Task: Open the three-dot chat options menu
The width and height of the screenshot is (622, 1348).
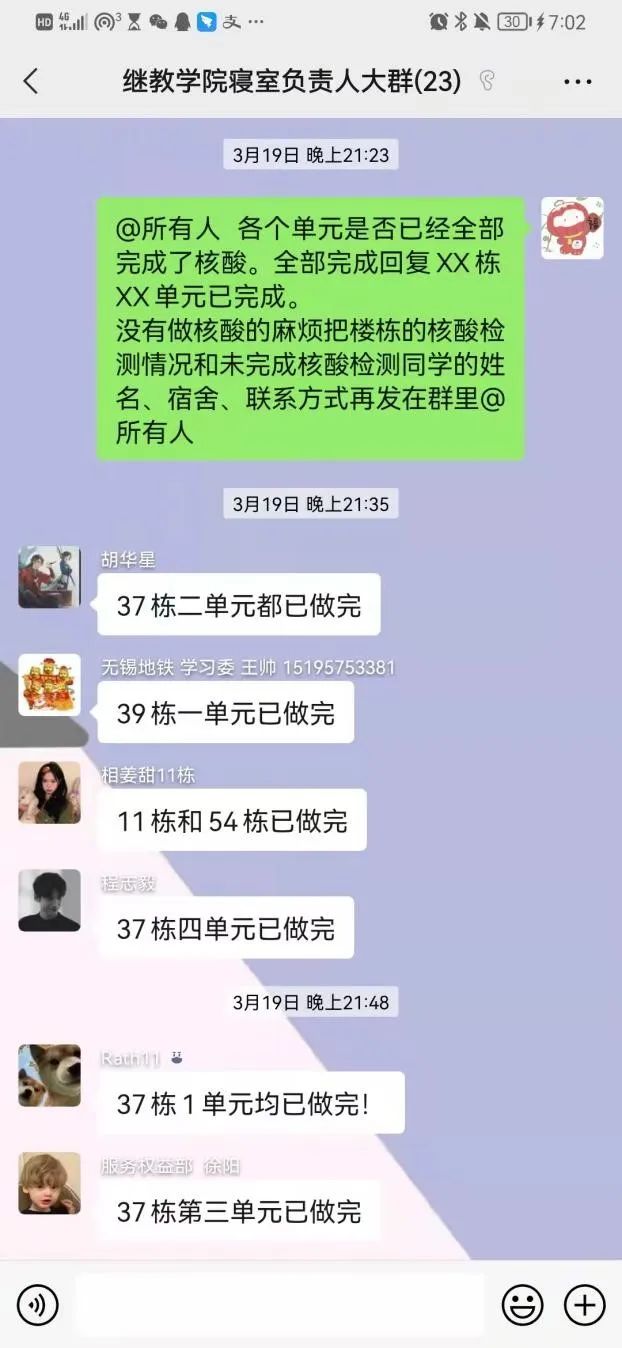Action: pos(578,82)
